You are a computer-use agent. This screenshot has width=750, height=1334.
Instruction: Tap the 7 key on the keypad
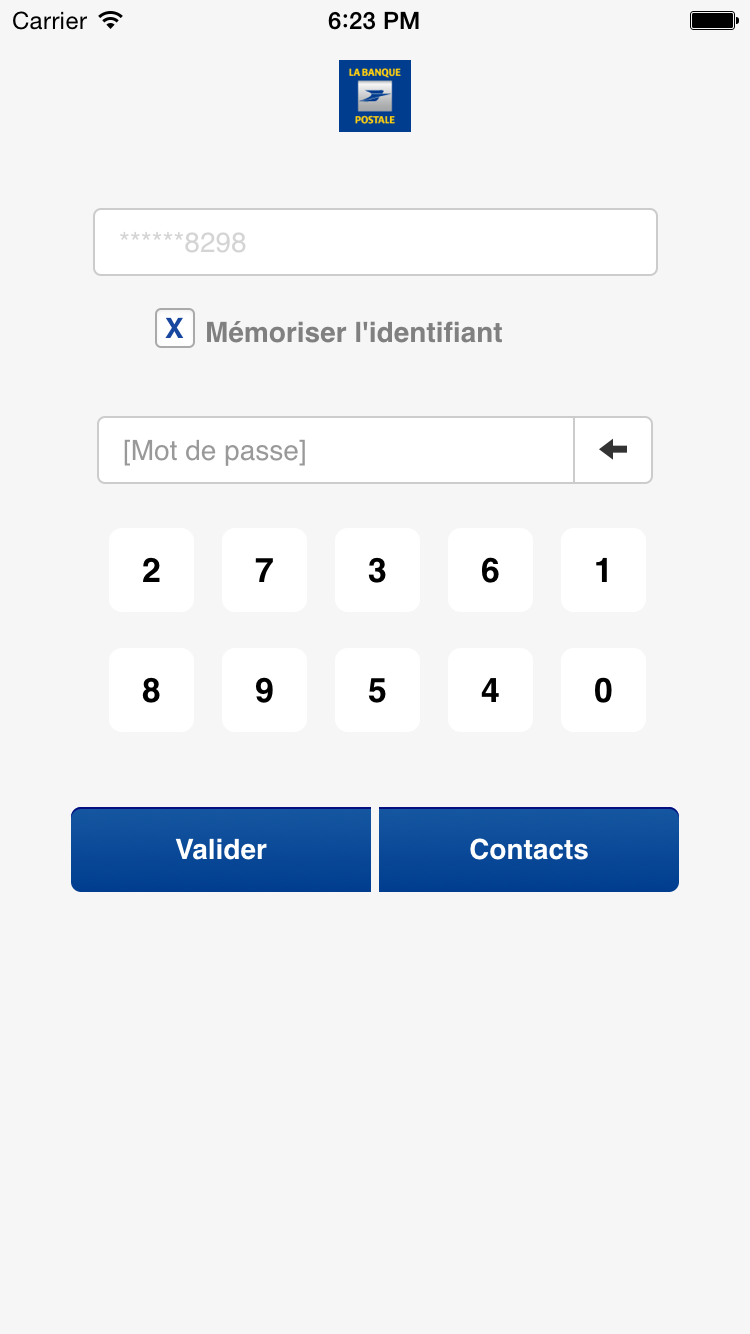click(x=264, y=570)
